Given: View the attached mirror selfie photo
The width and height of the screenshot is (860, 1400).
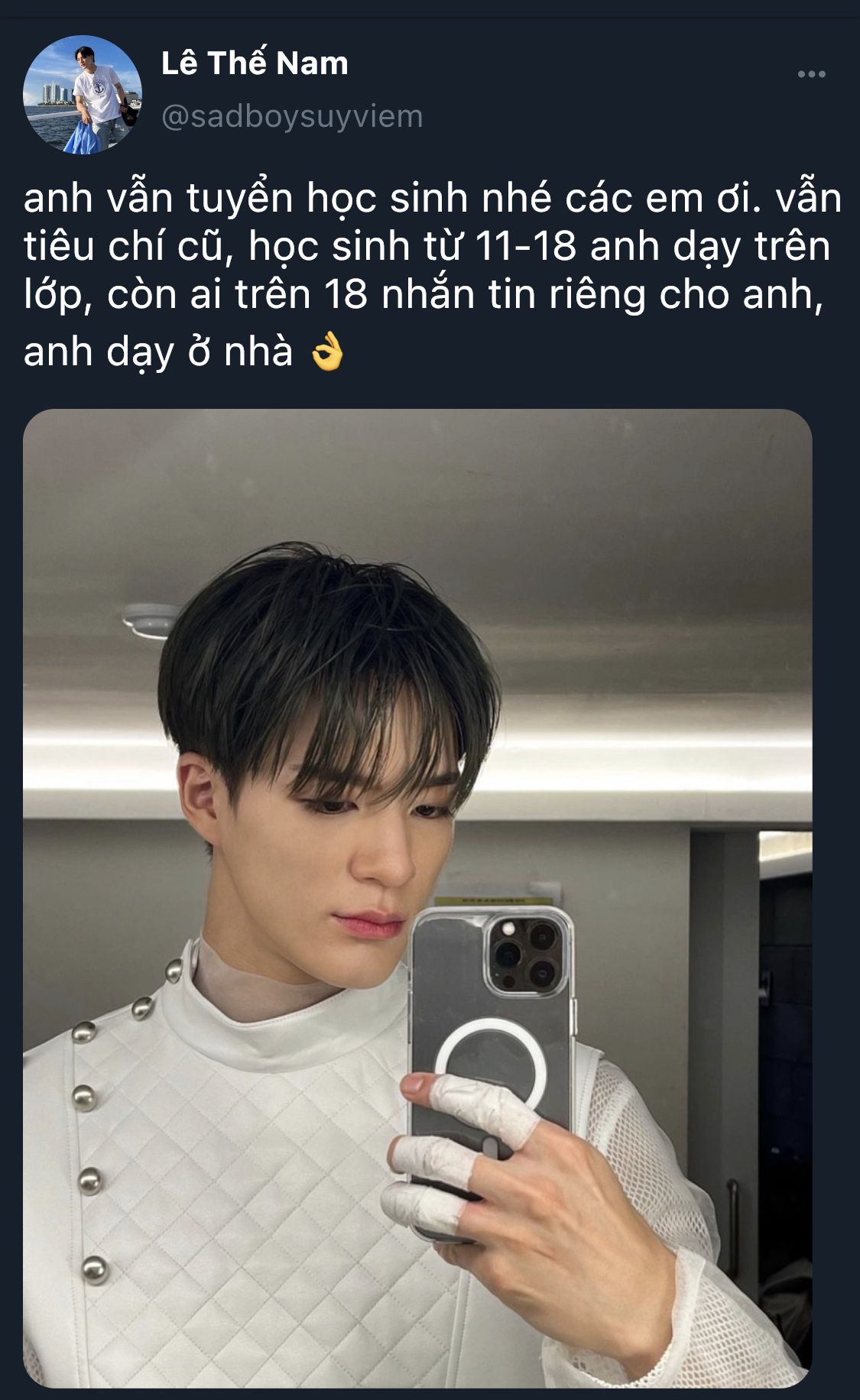Looking at the screenshot, I should point(417,898).
